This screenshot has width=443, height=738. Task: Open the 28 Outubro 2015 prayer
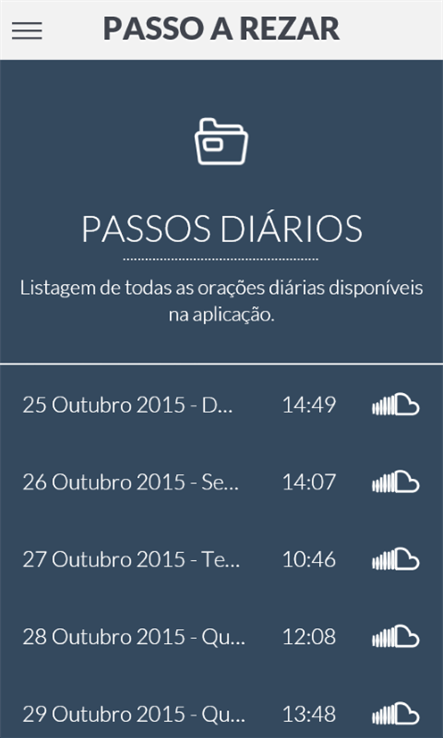pyautogui.click(x=221, y=636)
